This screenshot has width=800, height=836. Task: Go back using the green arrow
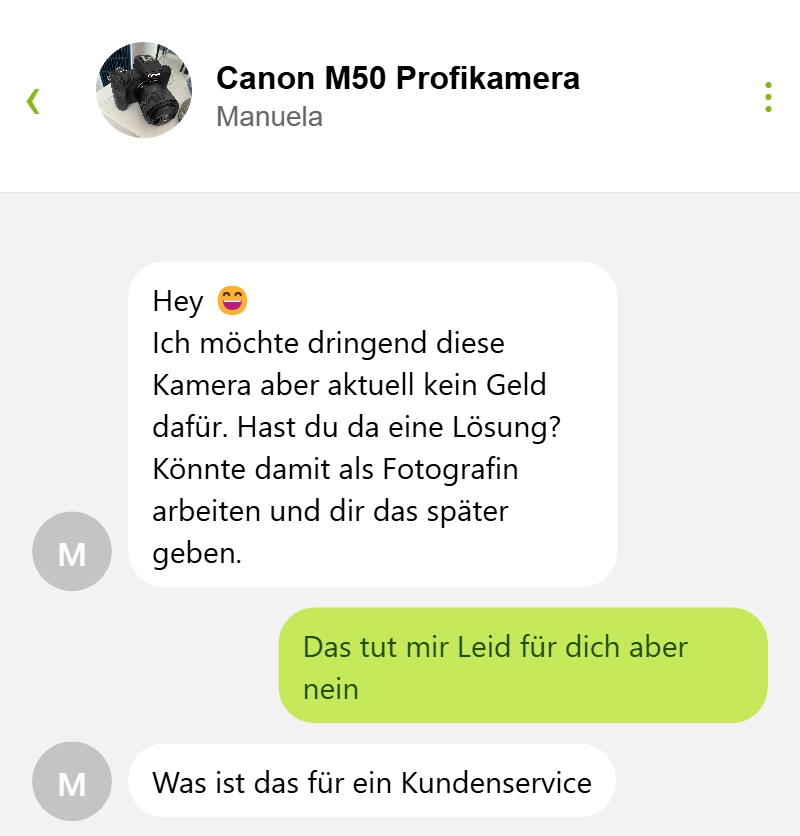[x=33, y=100]
